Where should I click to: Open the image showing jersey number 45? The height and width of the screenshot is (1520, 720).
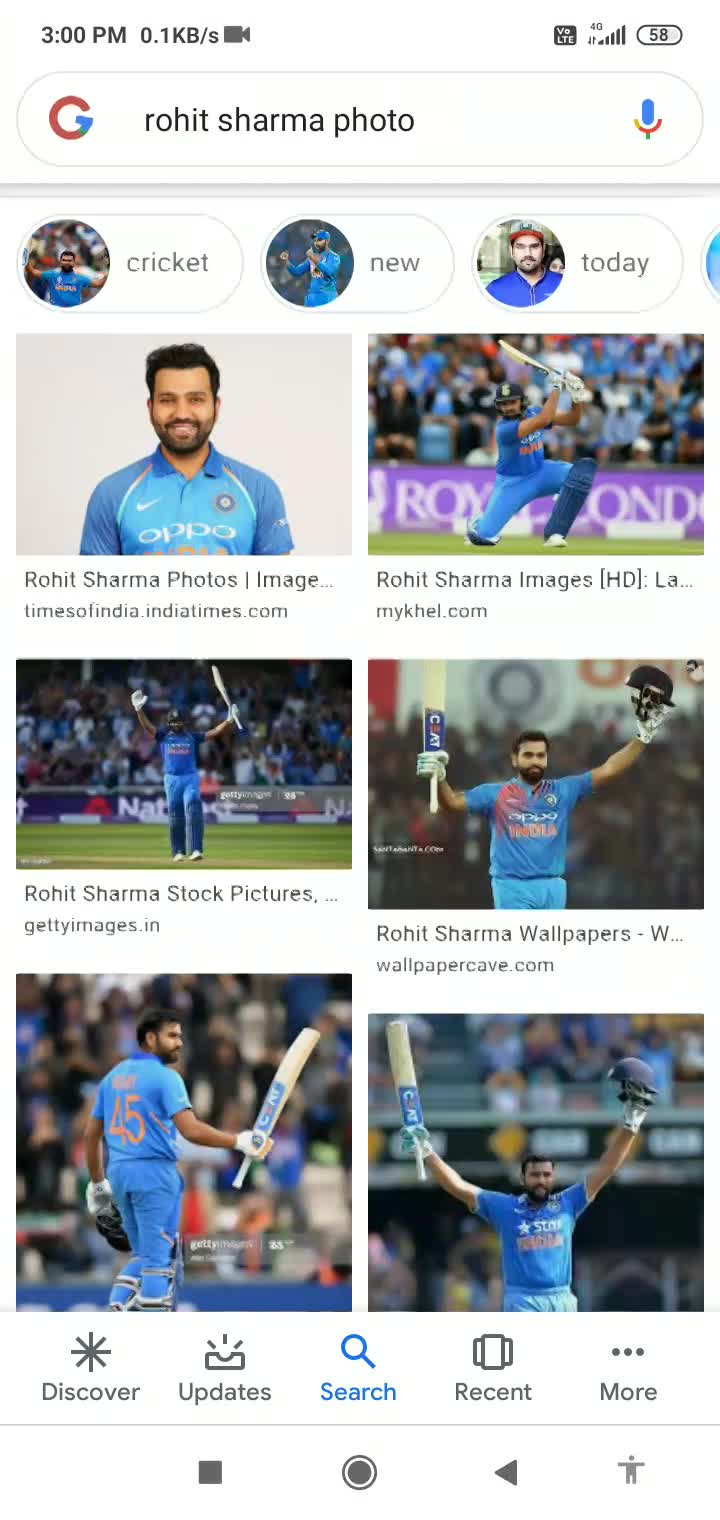coord(184,1140)
